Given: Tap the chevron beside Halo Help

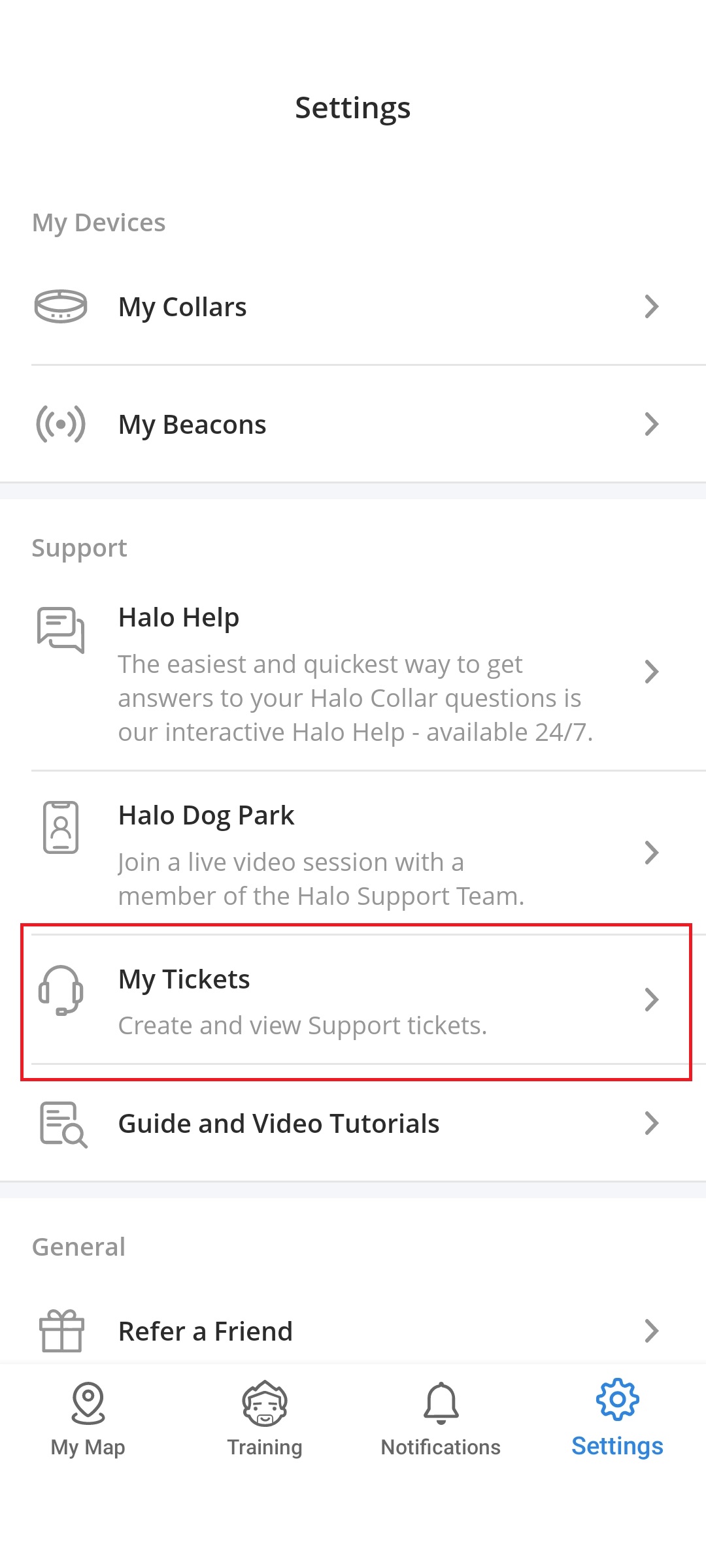Looking at the screenshot, I should [652, 671].
